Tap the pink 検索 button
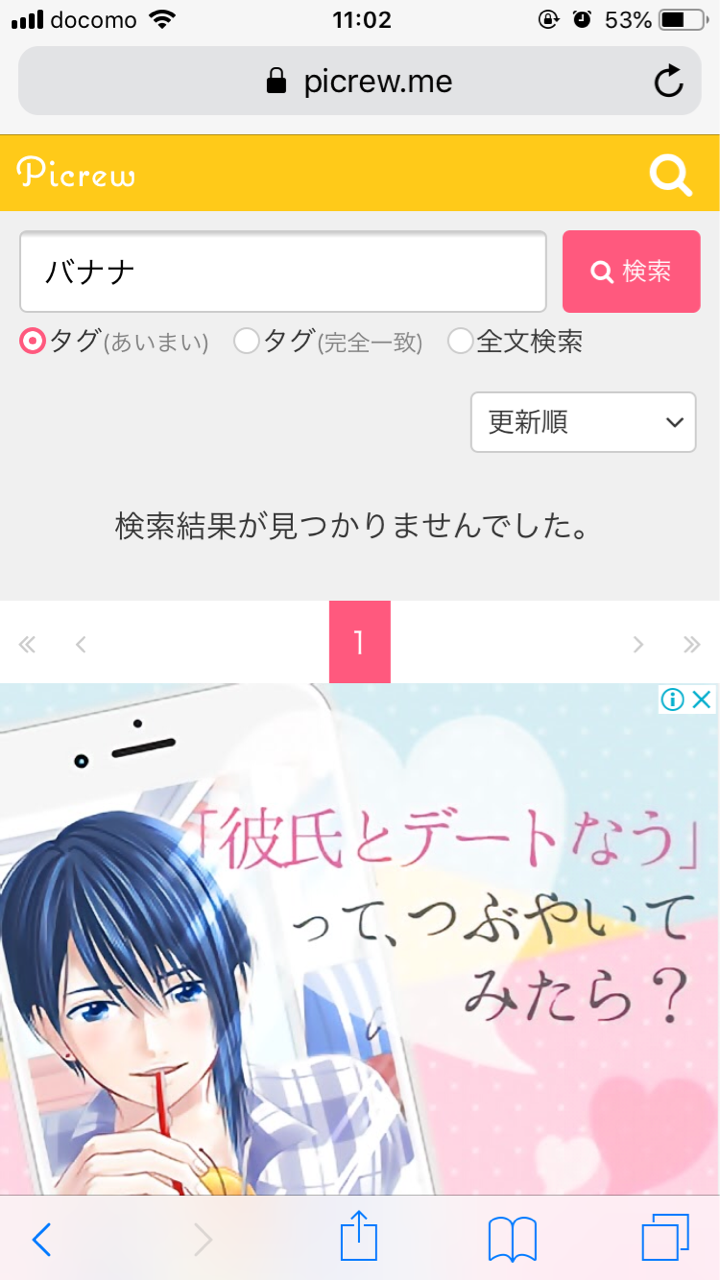Image resolution: width=720 pixels, height=1280 pixels. (631, 271)
